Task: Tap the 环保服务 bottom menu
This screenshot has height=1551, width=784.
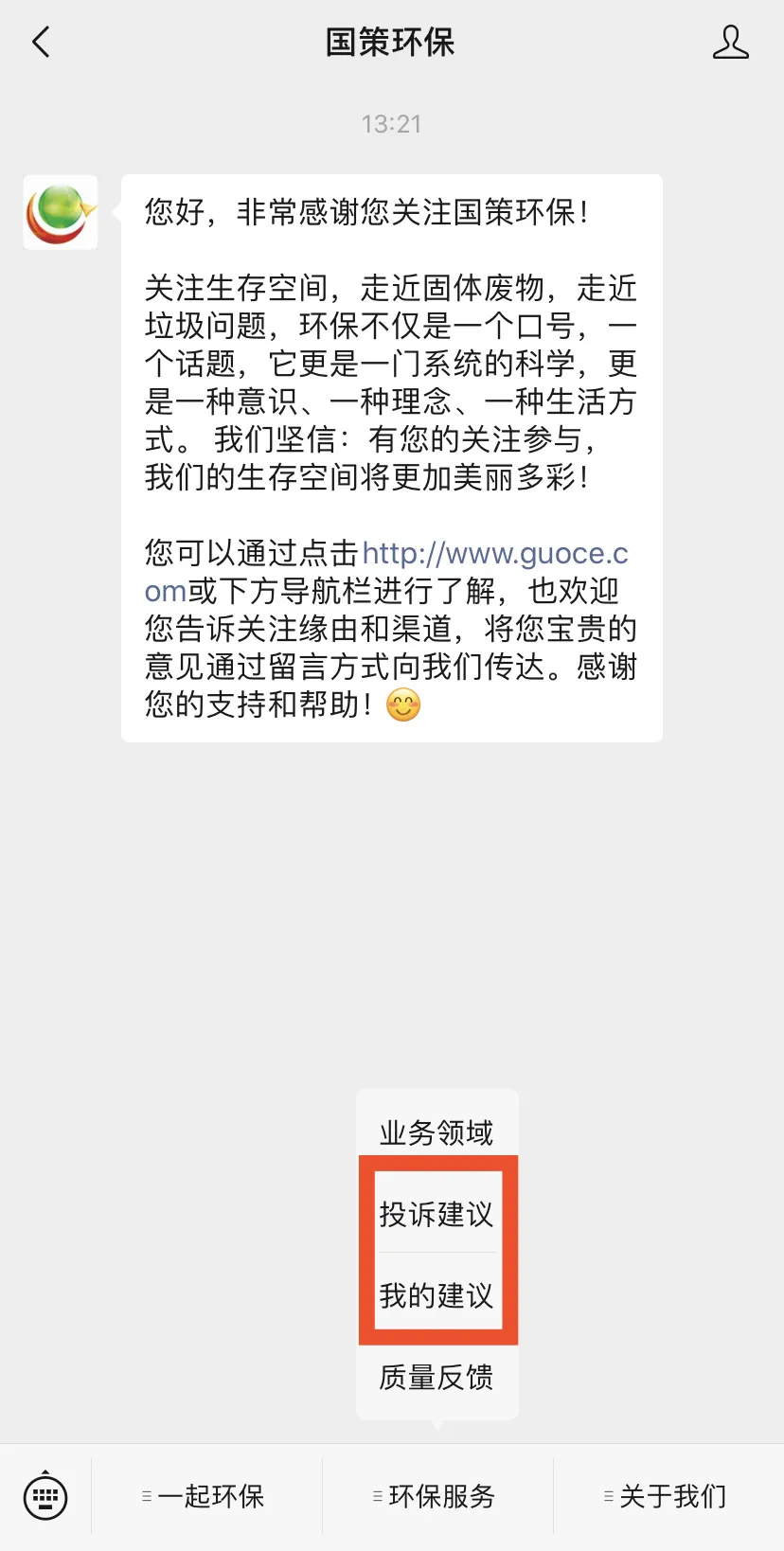Action: (x=437, y=1497)
